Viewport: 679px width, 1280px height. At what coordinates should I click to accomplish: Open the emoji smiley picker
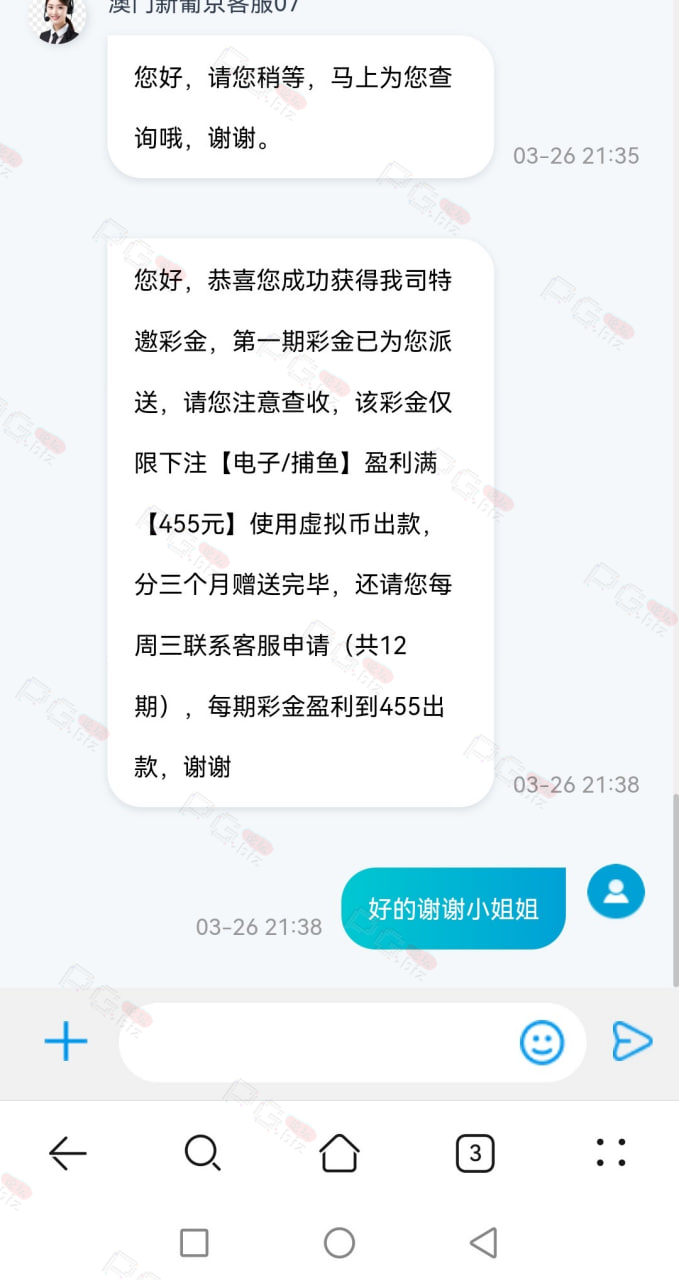[542, 1043]
